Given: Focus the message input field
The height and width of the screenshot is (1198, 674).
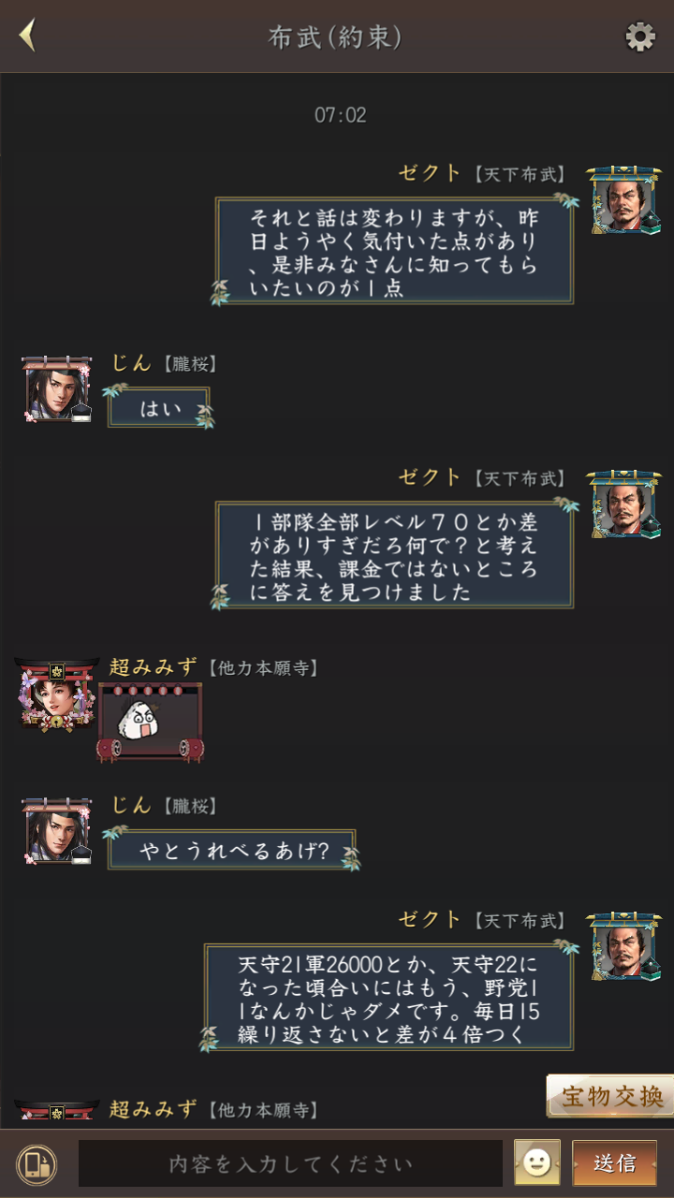Looking at the screenshot, I should [x=290, y=1164].
